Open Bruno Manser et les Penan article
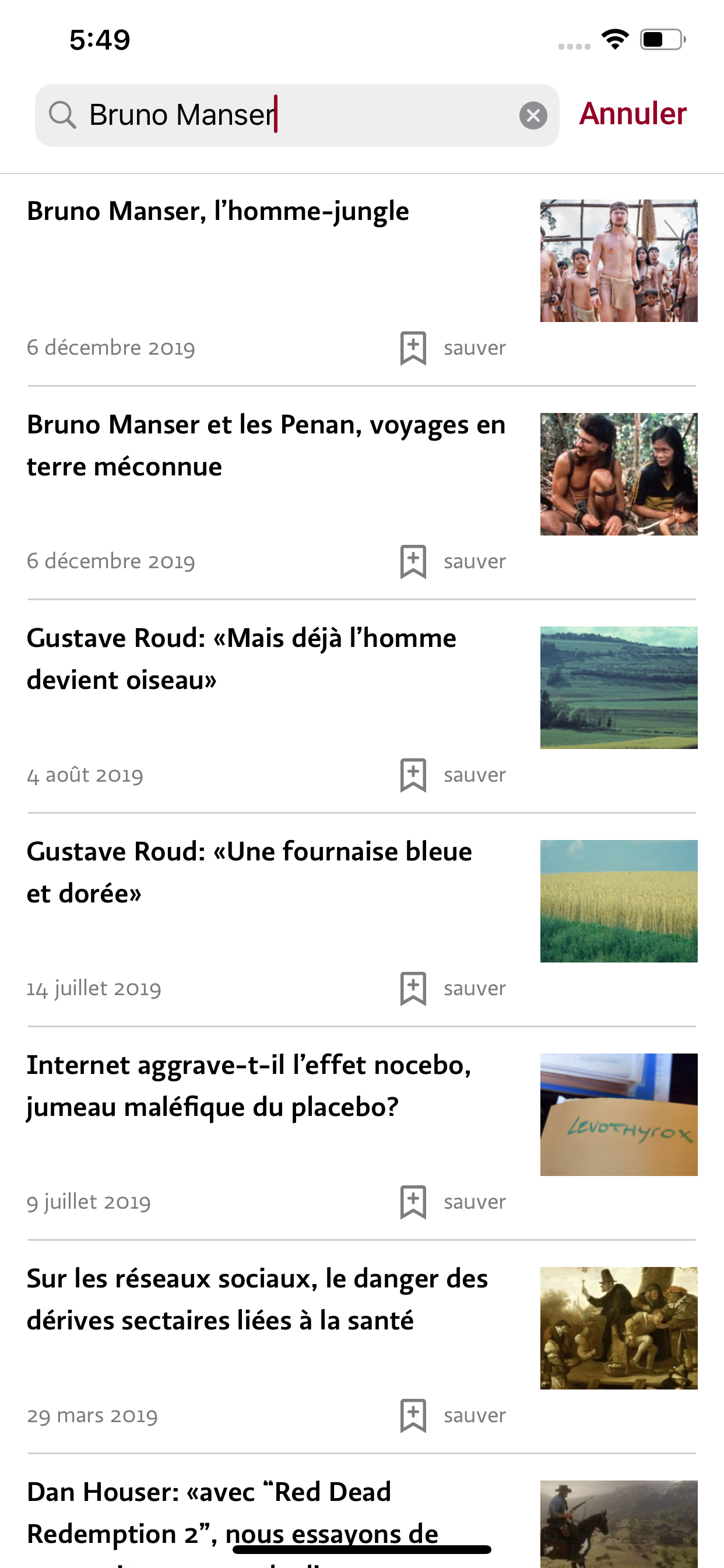 [x=266, y=445]
